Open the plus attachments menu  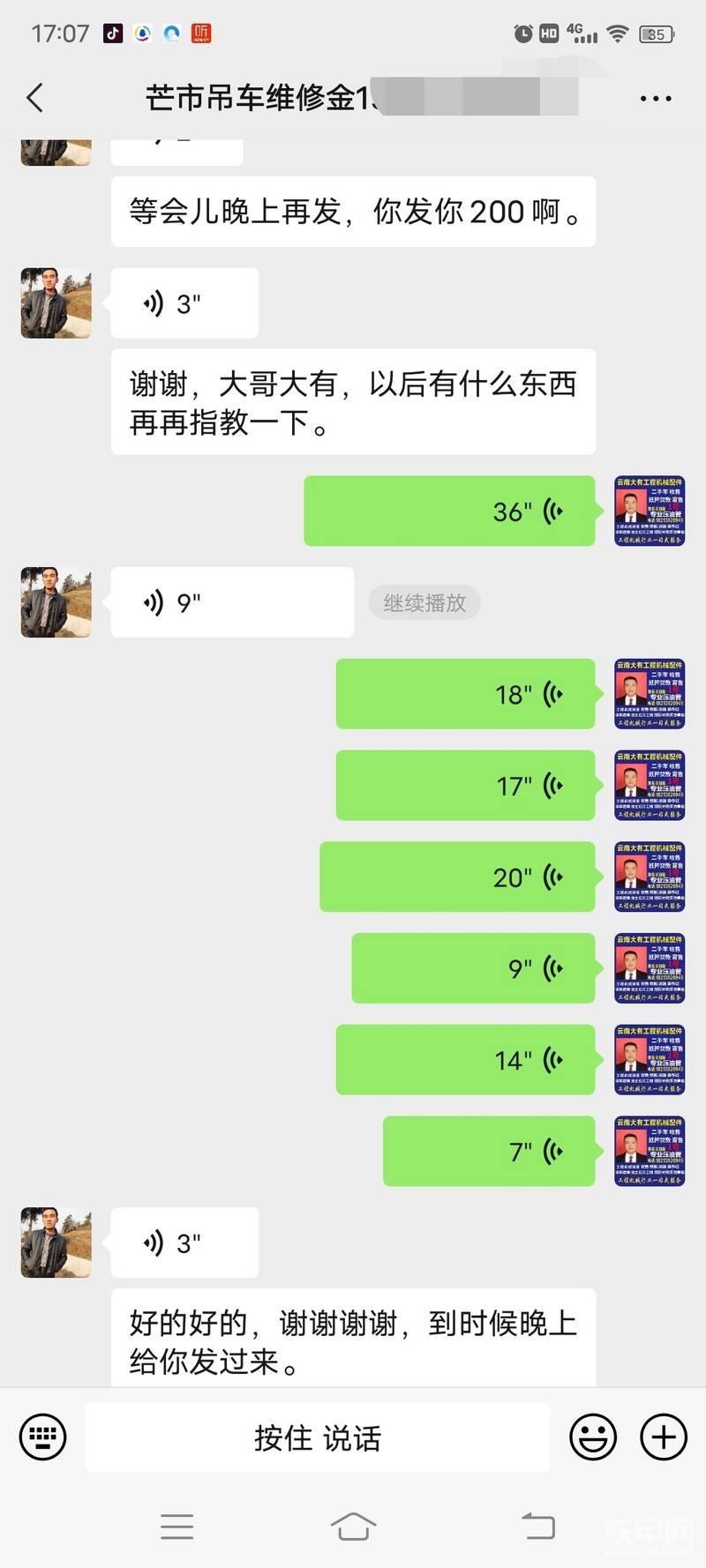pyautogui.click(x=663, y=1437)
